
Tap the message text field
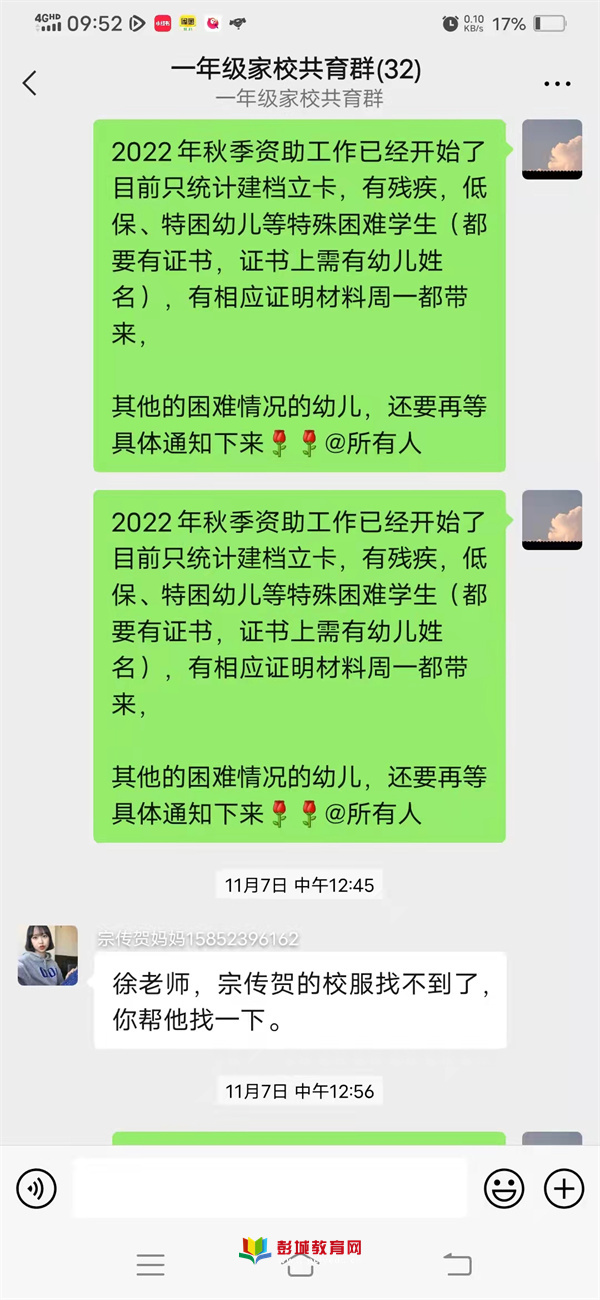tap(270, 1188)
